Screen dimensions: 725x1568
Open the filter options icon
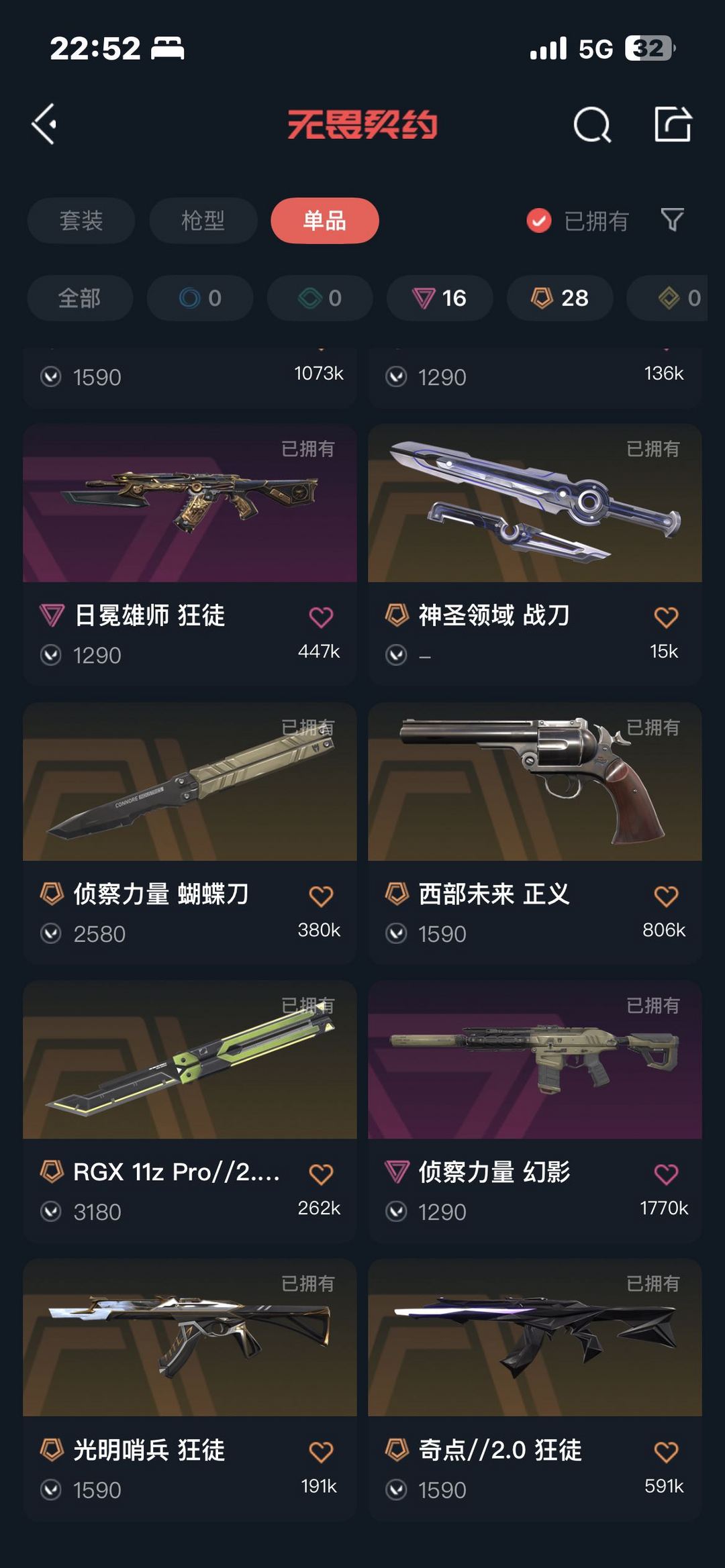coord(671,221)
